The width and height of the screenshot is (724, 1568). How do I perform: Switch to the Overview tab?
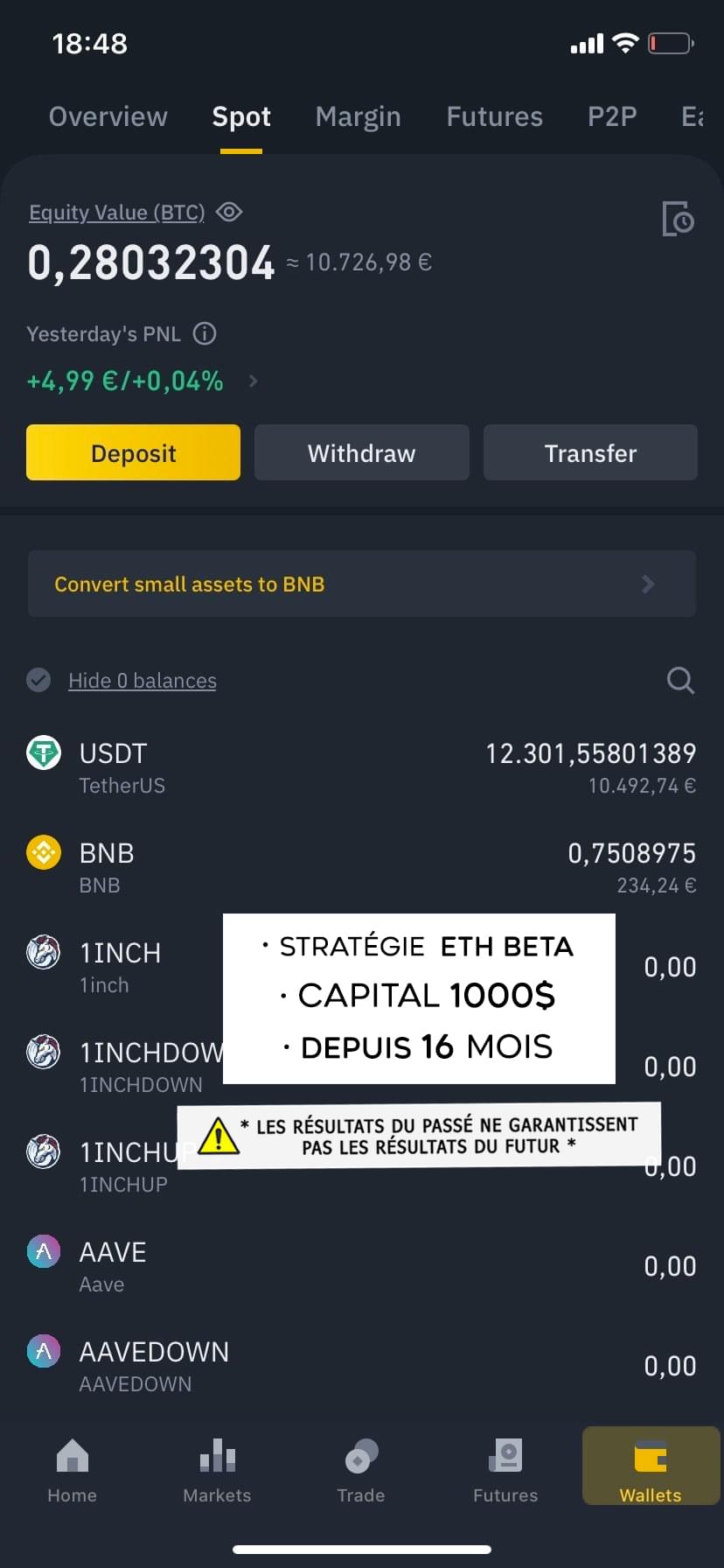[108, 116]
